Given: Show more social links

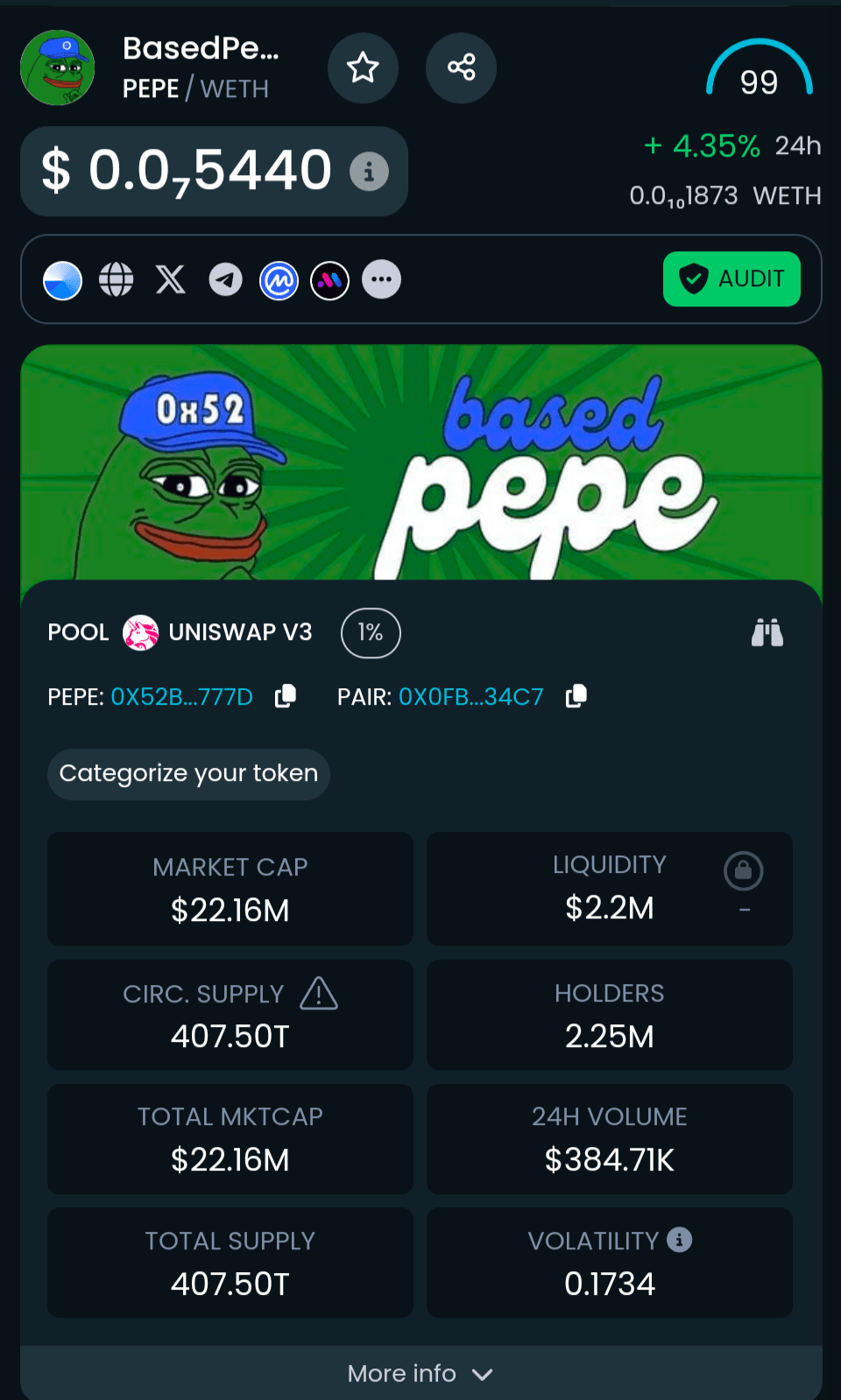Looking at the screenshot, I should pyautogui.click(x=381, y=280).
